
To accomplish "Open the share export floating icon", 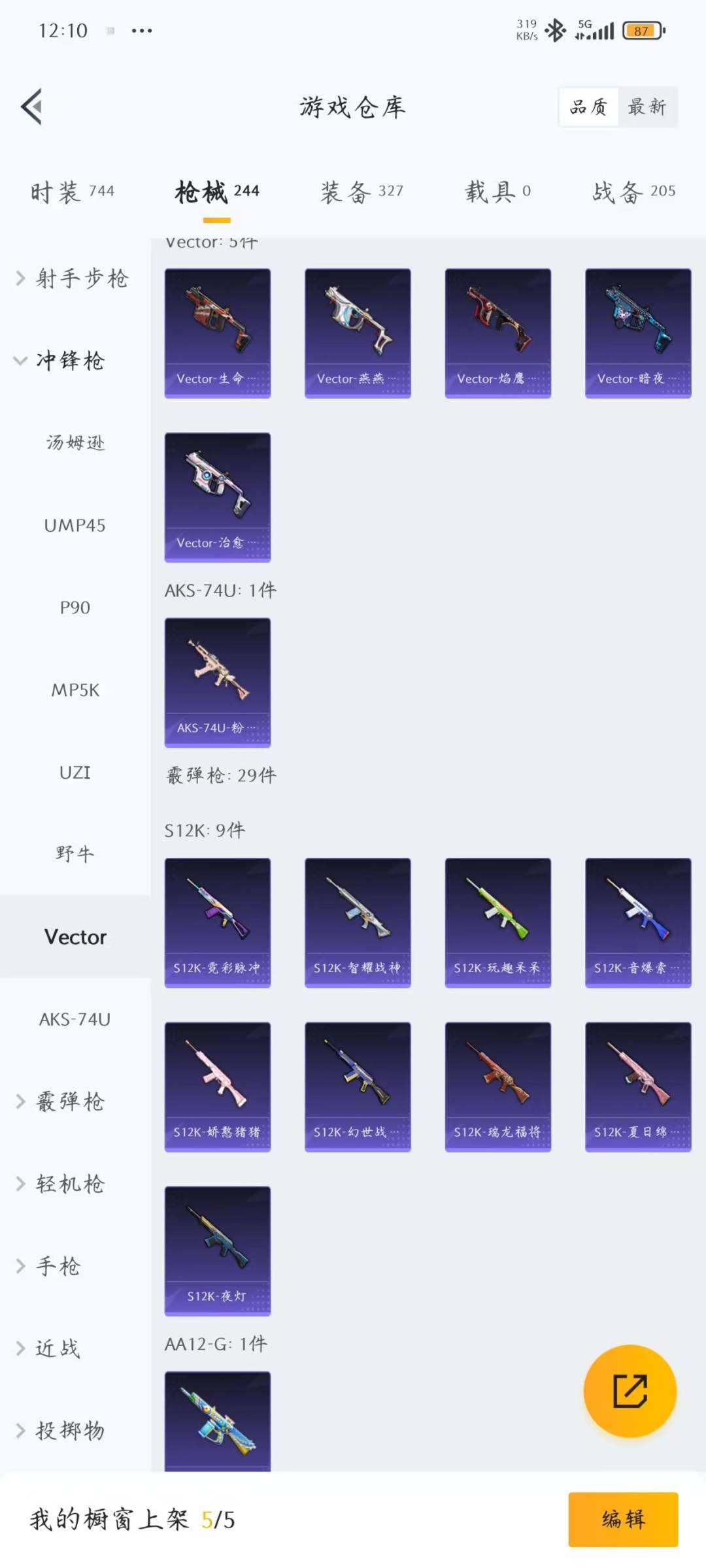I will pos(630,1392).
